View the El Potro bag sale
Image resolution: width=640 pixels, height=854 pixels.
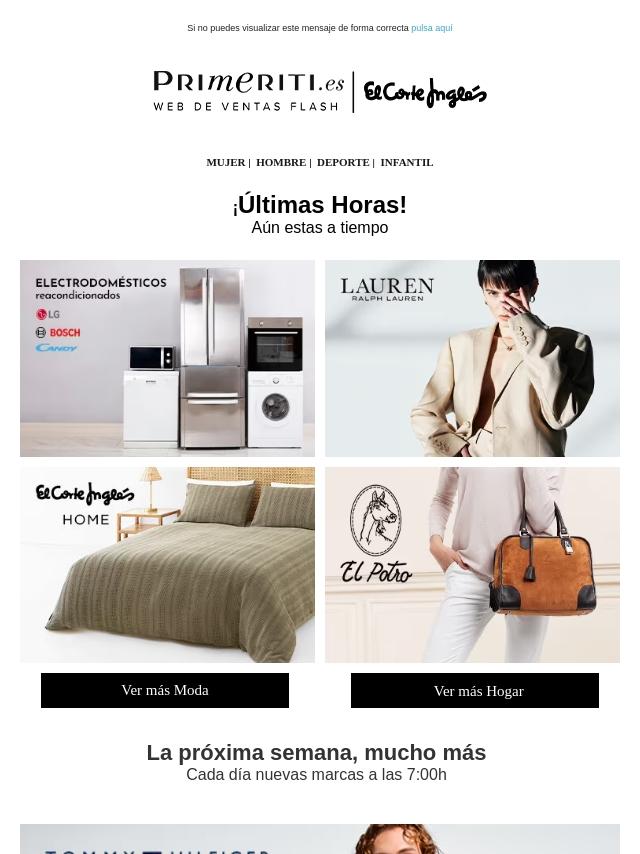[x=472, y=564]
